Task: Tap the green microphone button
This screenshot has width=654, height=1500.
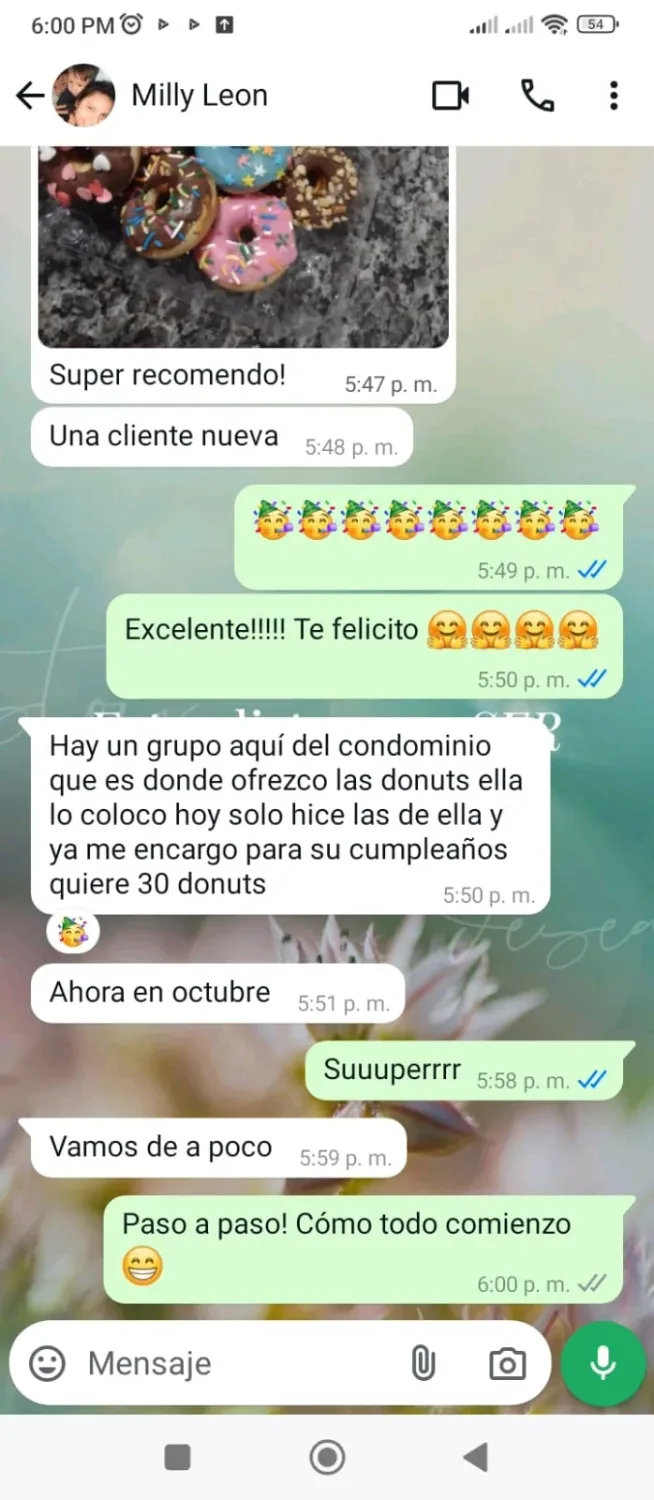Action: [x=603, y=1363]
